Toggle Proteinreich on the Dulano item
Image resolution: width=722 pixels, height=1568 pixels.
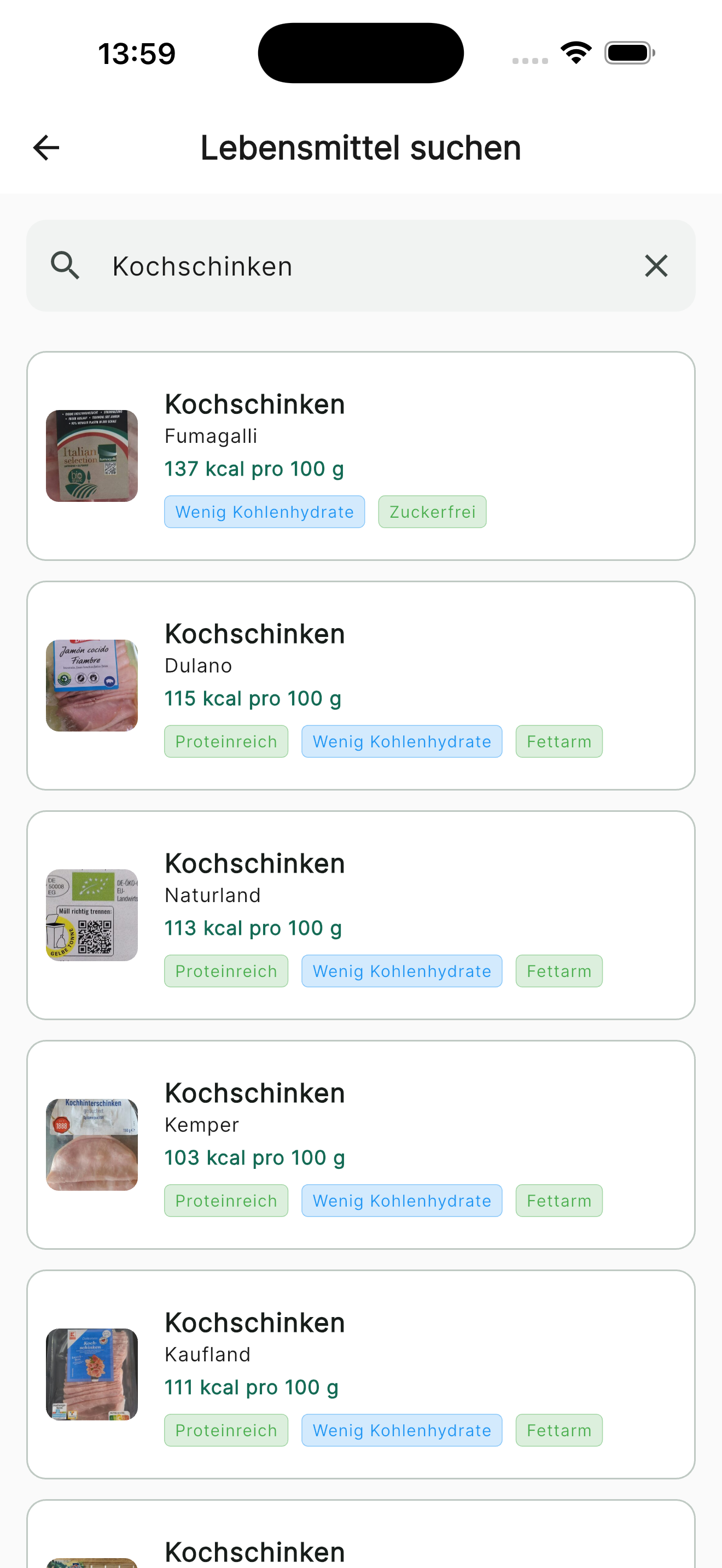225,741
